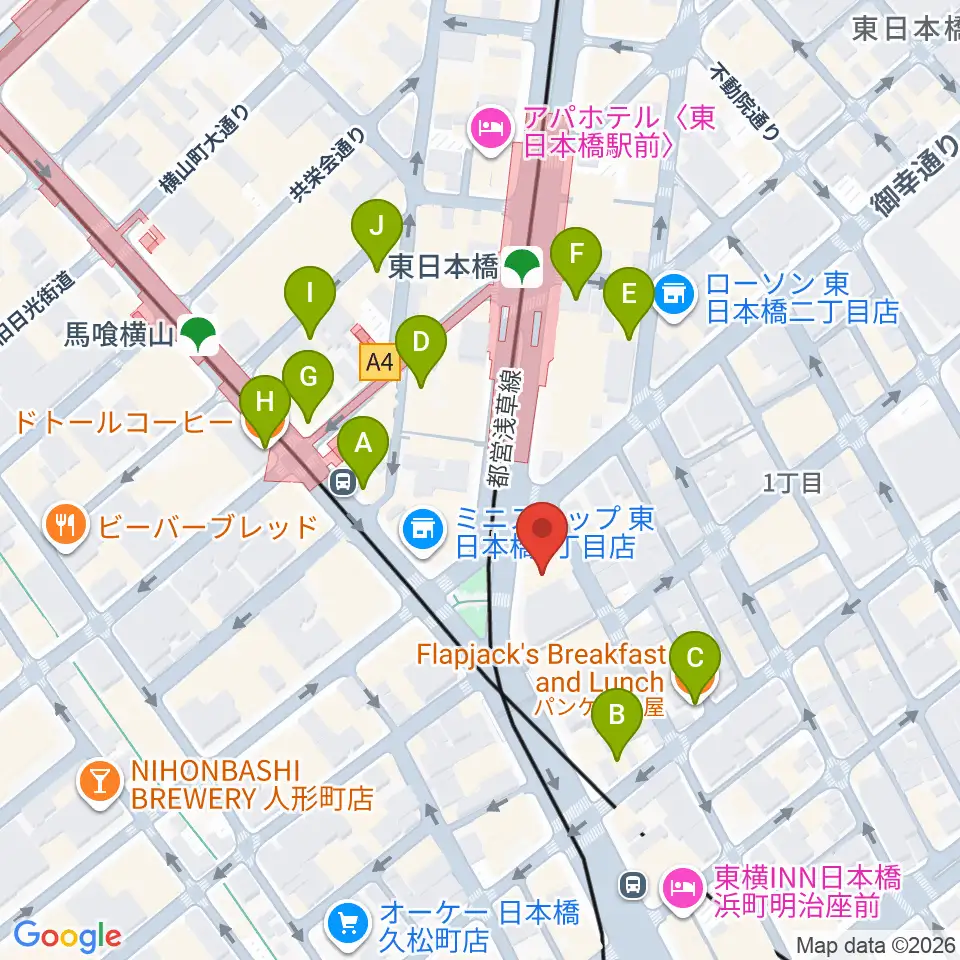This screenshot has width=960, height=960.
Task: Tap the green pin labeled C
Action: [695, 664]
